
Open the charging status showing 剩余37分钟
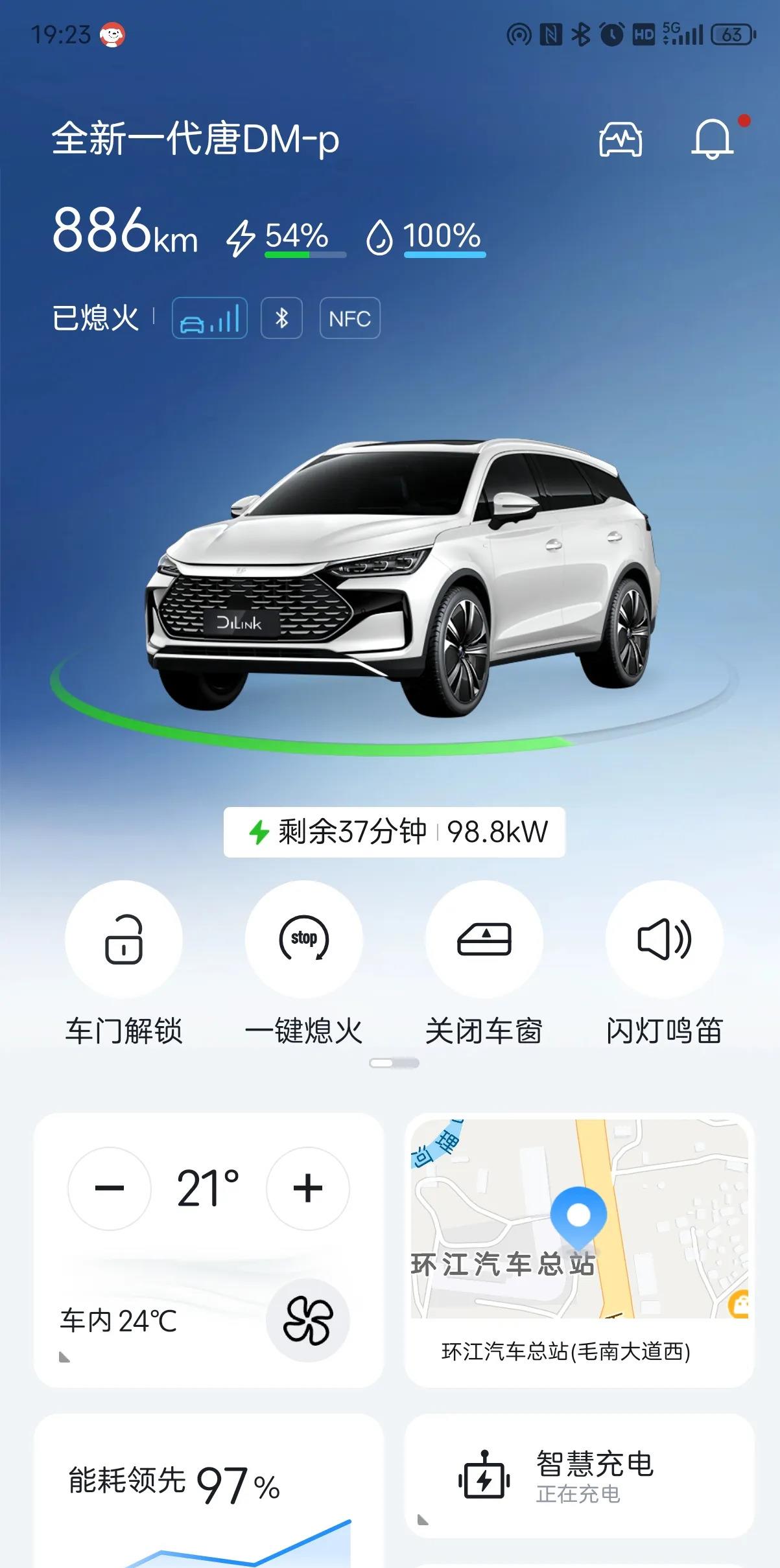(x=394, y=832)
